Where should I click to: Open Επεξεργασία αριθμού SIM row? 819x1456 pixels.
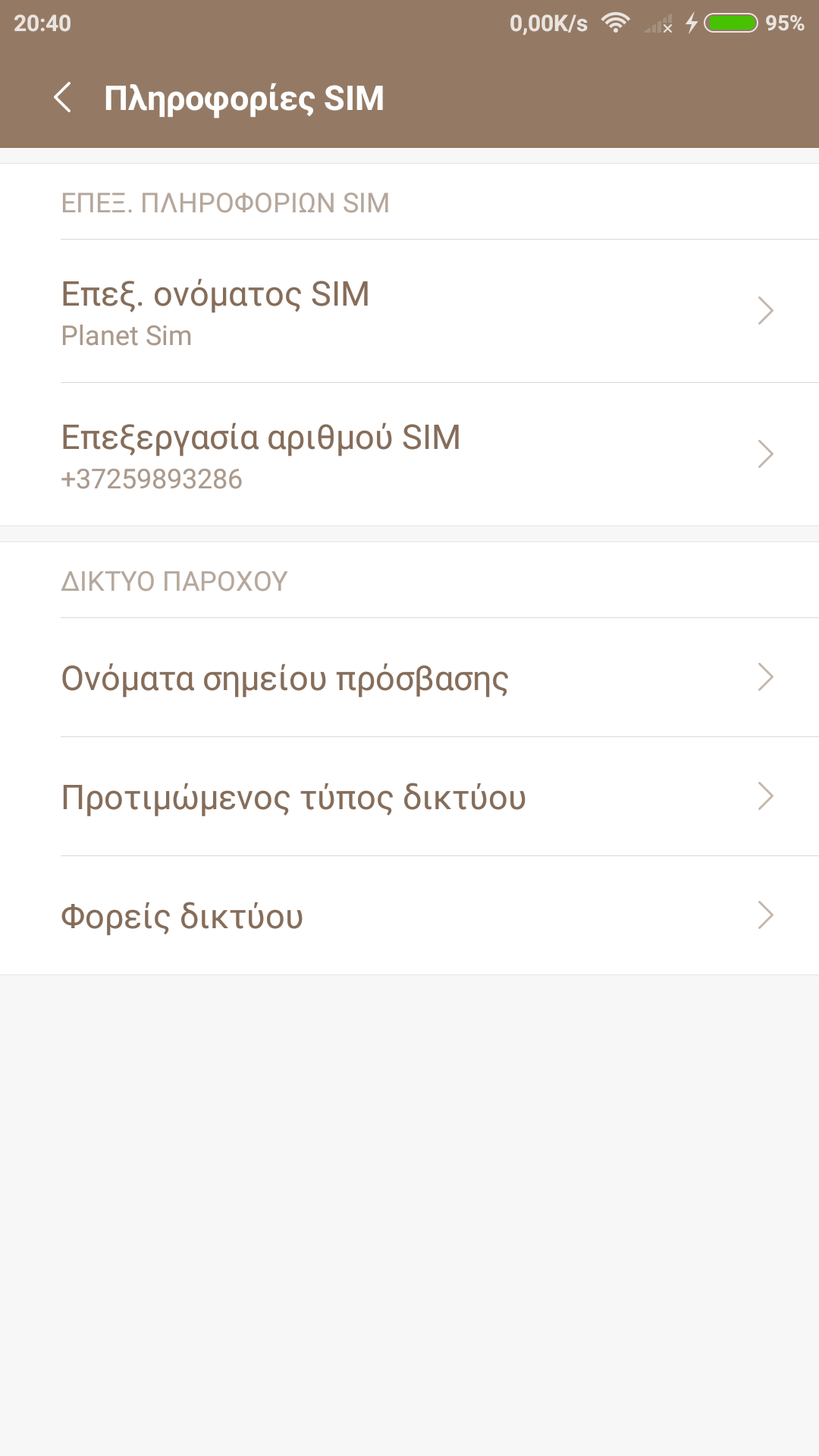click(409, 455)
